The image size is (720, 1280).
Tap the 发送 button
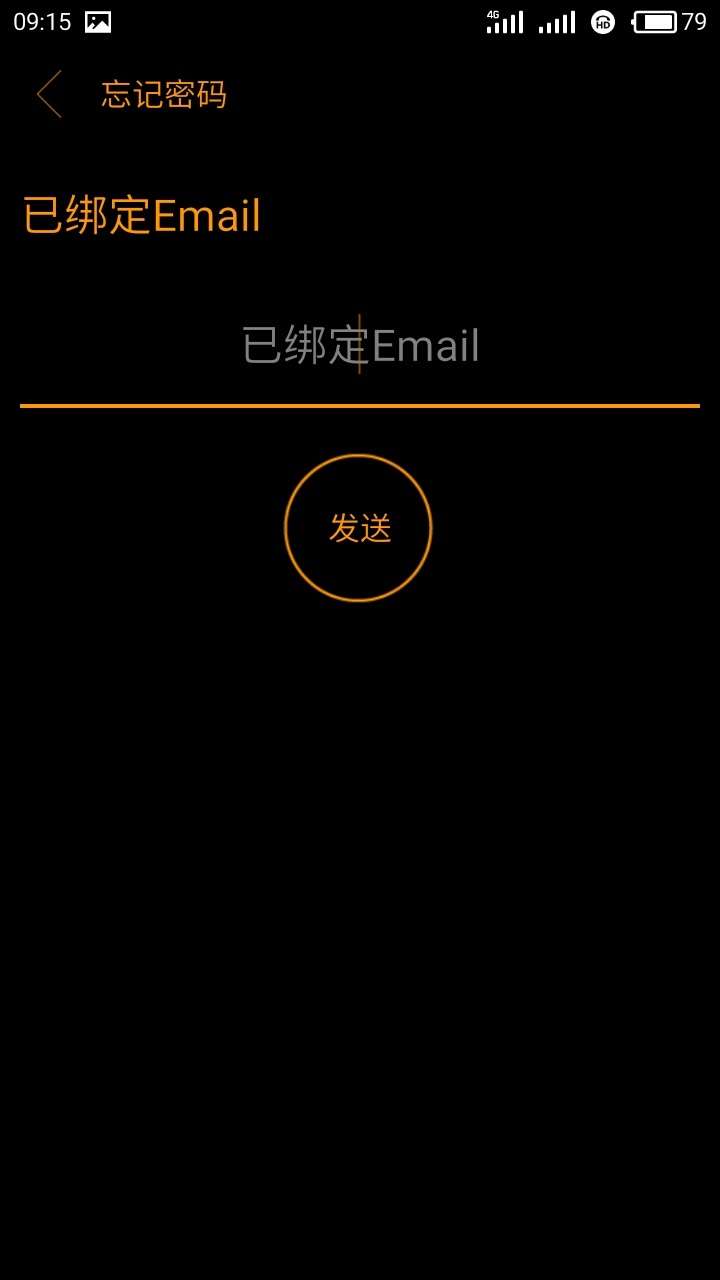pos(358,528)
